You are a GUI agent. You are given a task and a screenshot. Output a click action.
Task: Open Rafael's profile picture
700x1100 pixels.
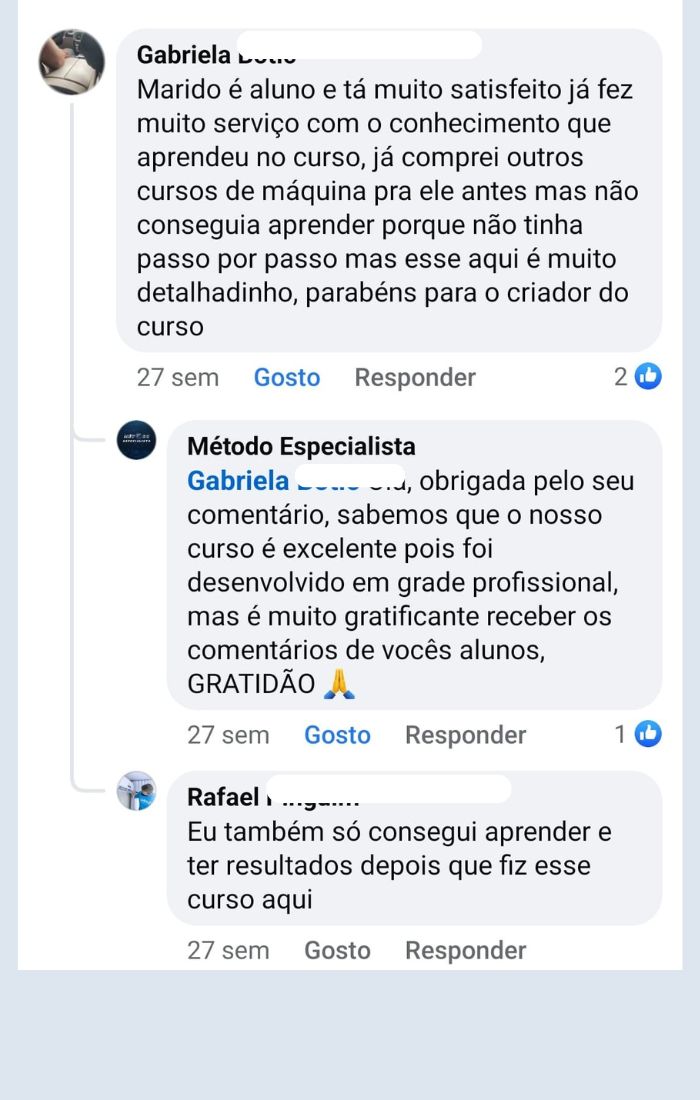pyautogui.click(x=136, y=791)
